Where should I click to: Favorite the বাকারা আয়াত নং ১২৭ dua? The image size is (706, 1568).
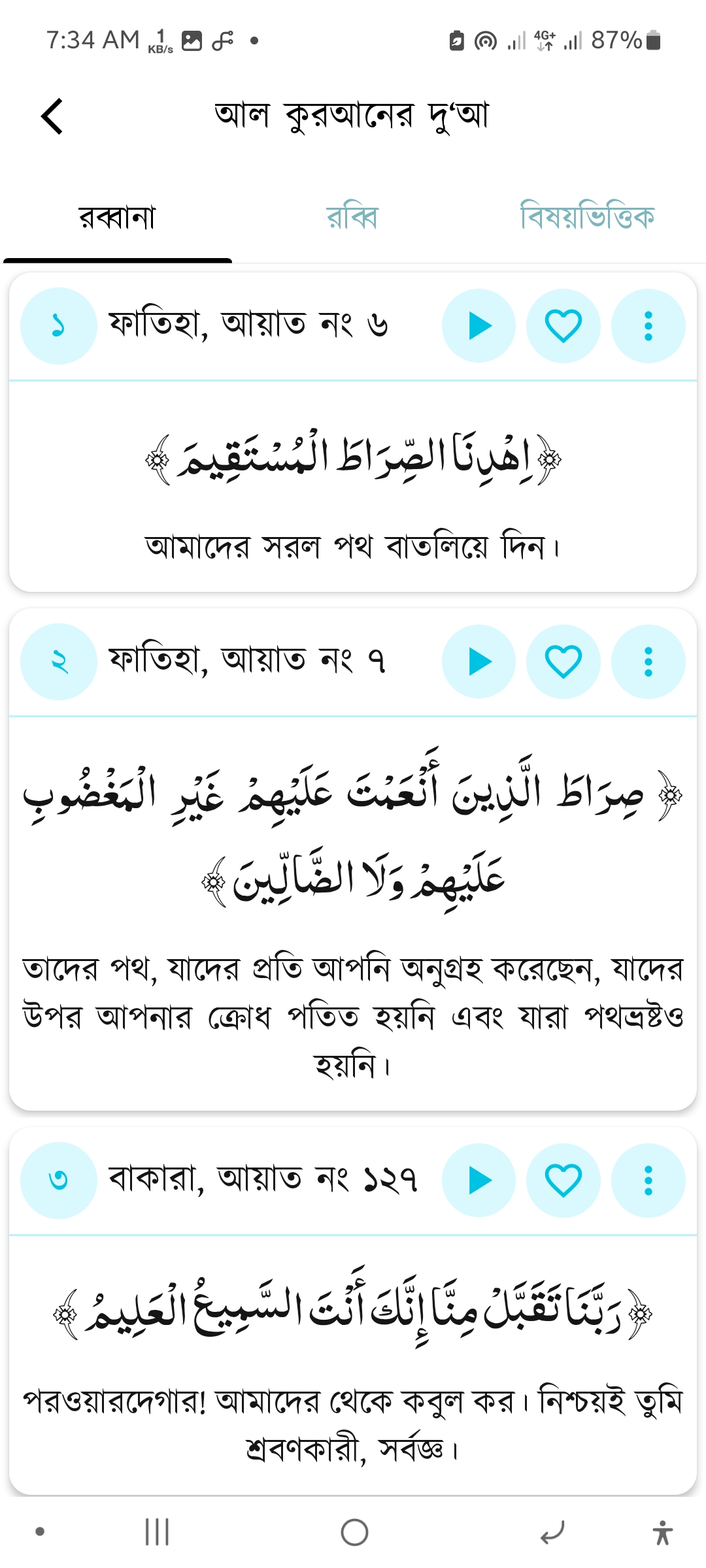(563, 1181)
